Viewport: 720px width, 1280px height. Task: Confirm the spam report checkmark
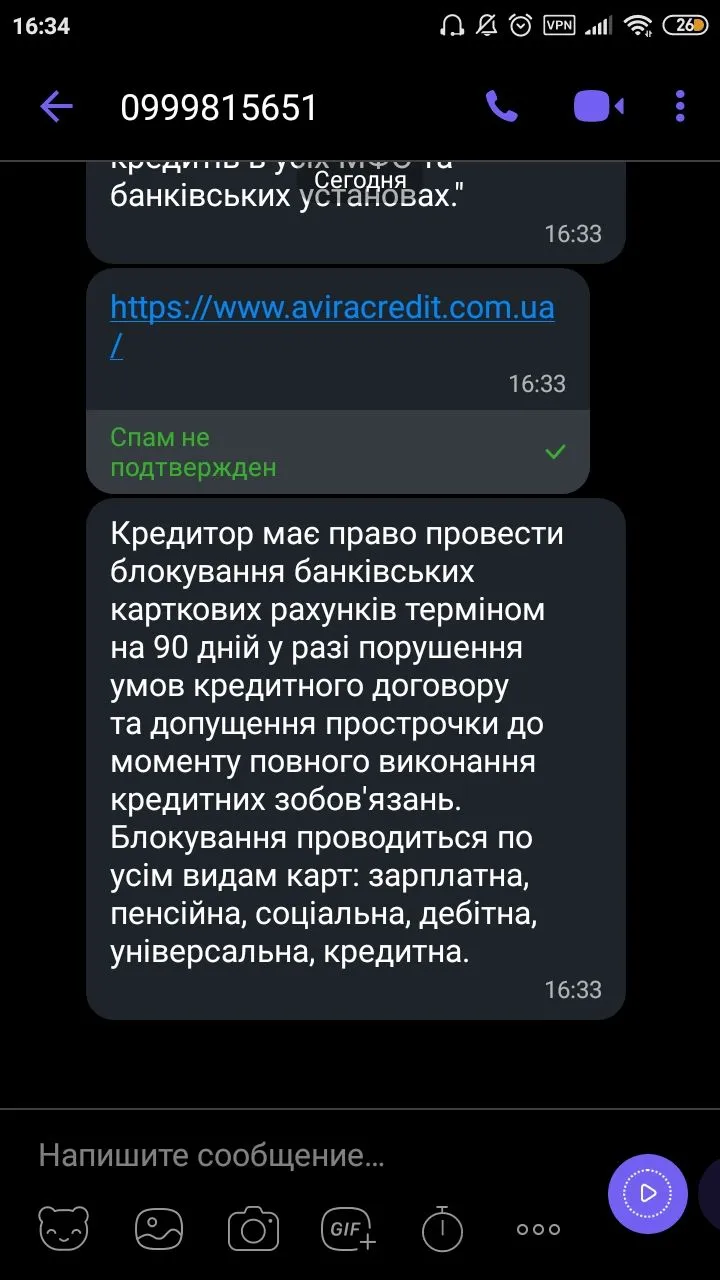coord(556,452)
